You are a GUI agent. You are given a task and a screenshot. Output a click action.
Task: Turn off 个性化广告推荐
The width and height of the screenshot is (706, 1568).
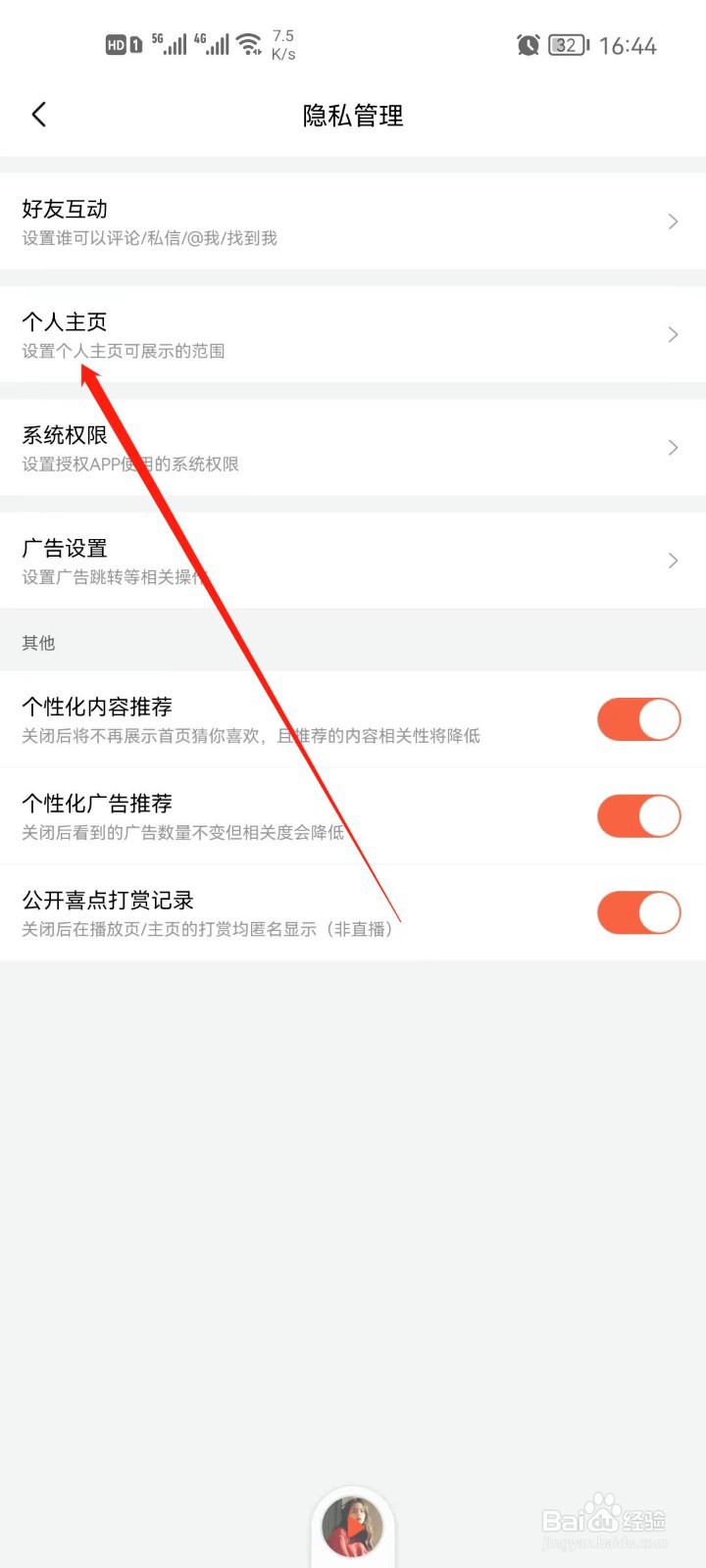click(x=638, y=815)
